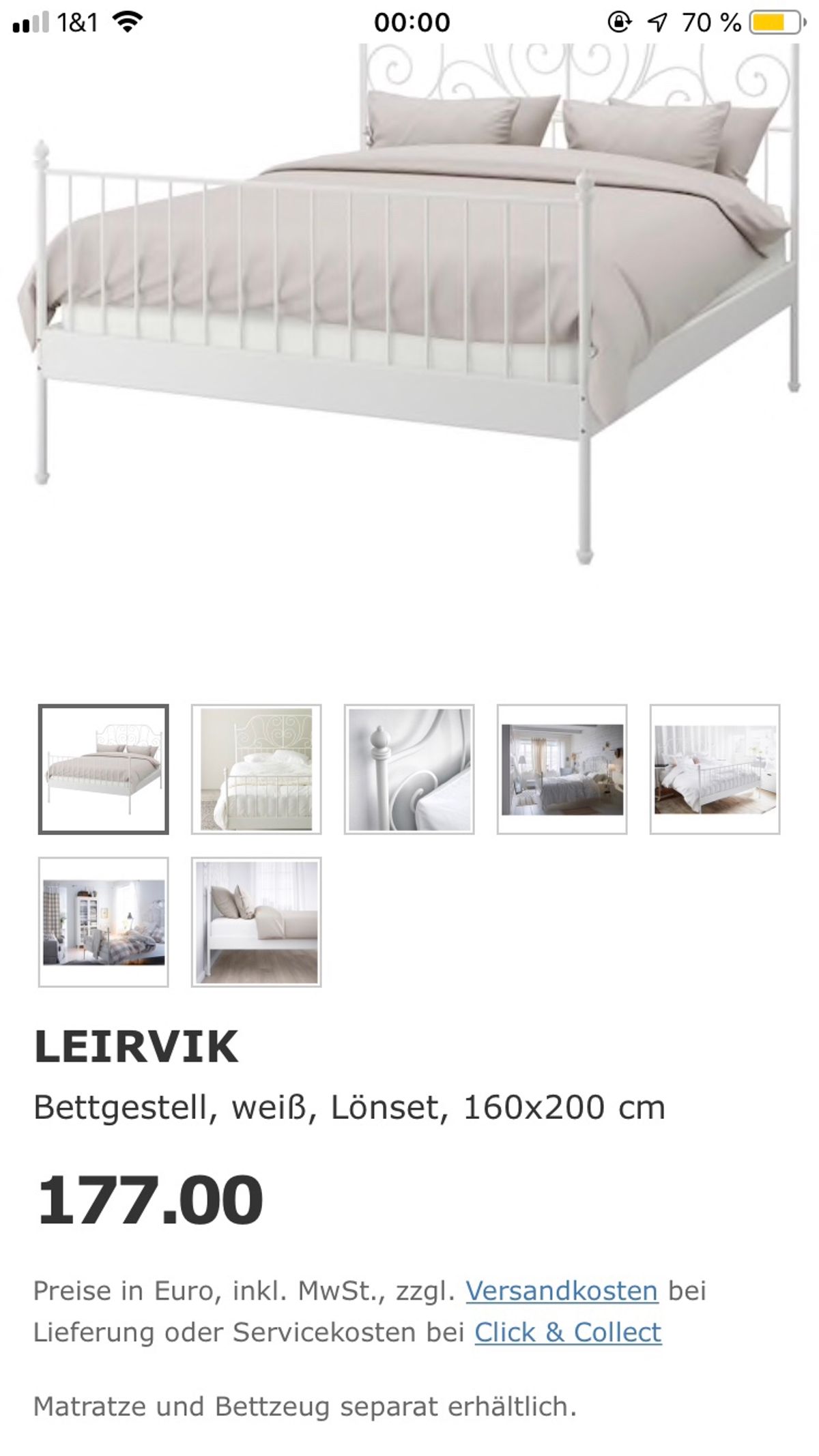819x1456 pixels.
Task: Open the Versandkosten link
Action: (x=562, y=1291)
